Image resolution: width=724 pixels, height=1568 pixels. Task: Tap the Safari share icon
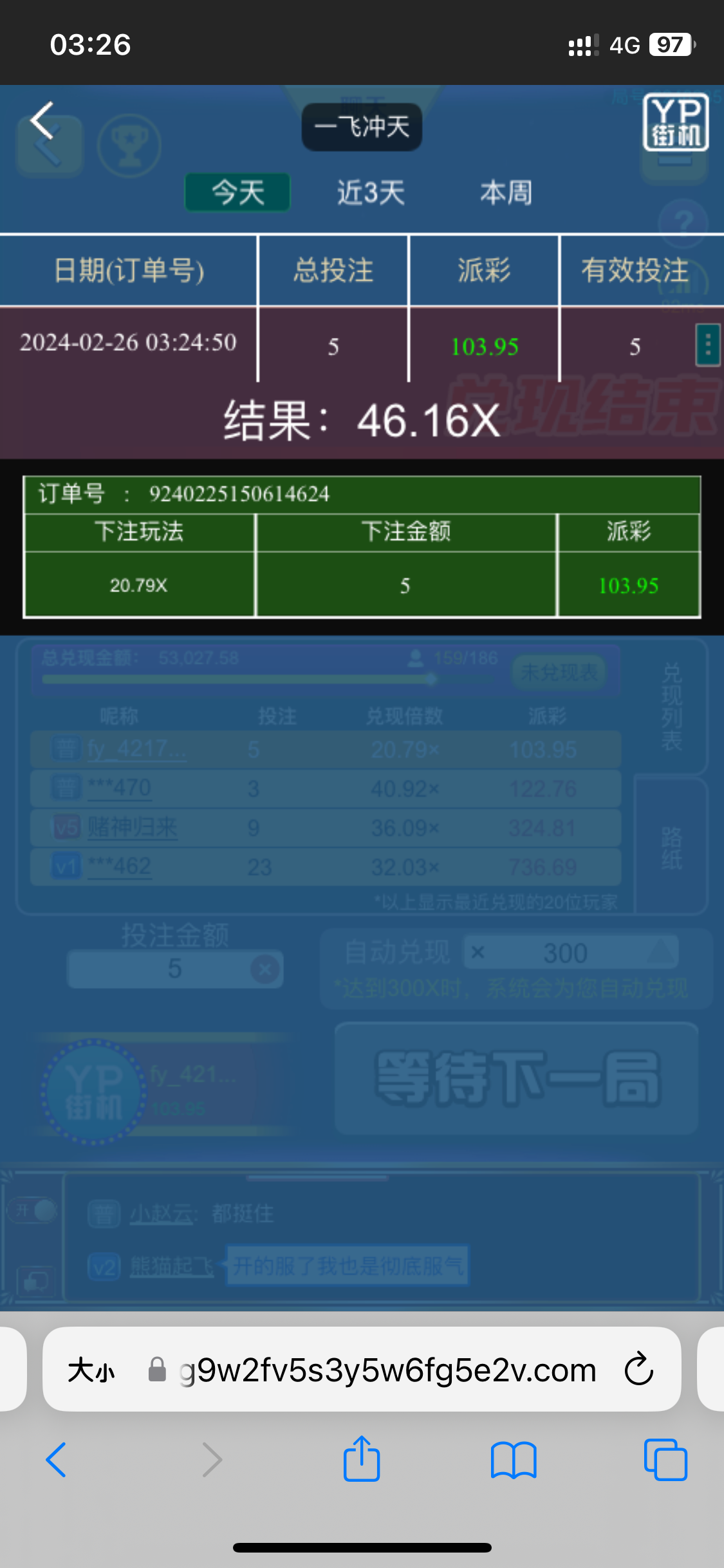(362, 1459)
